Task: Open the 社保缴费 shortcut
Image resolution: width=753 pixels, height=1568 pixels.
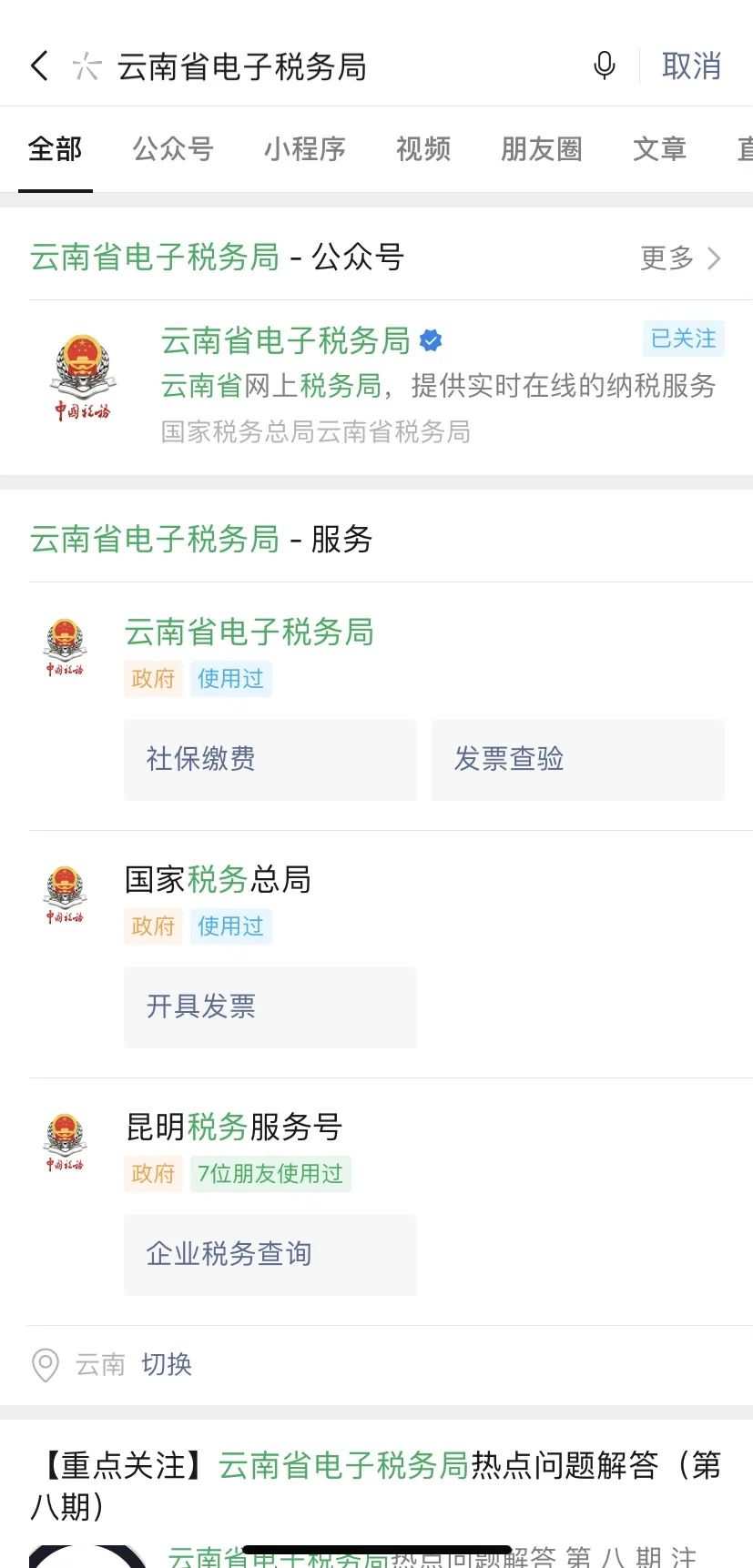Action: (270, 759)
